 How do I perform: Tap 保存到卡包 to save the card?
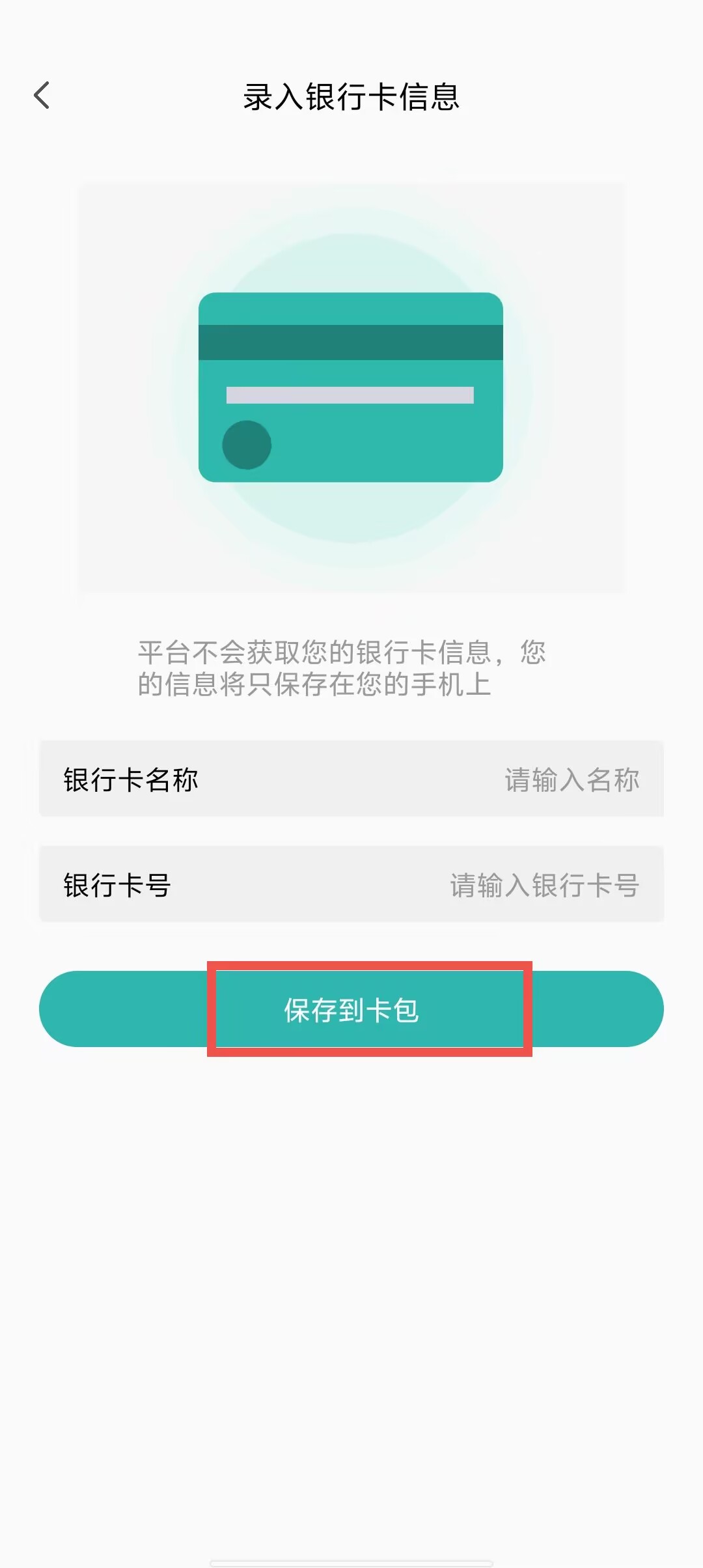click(351, 1009)
